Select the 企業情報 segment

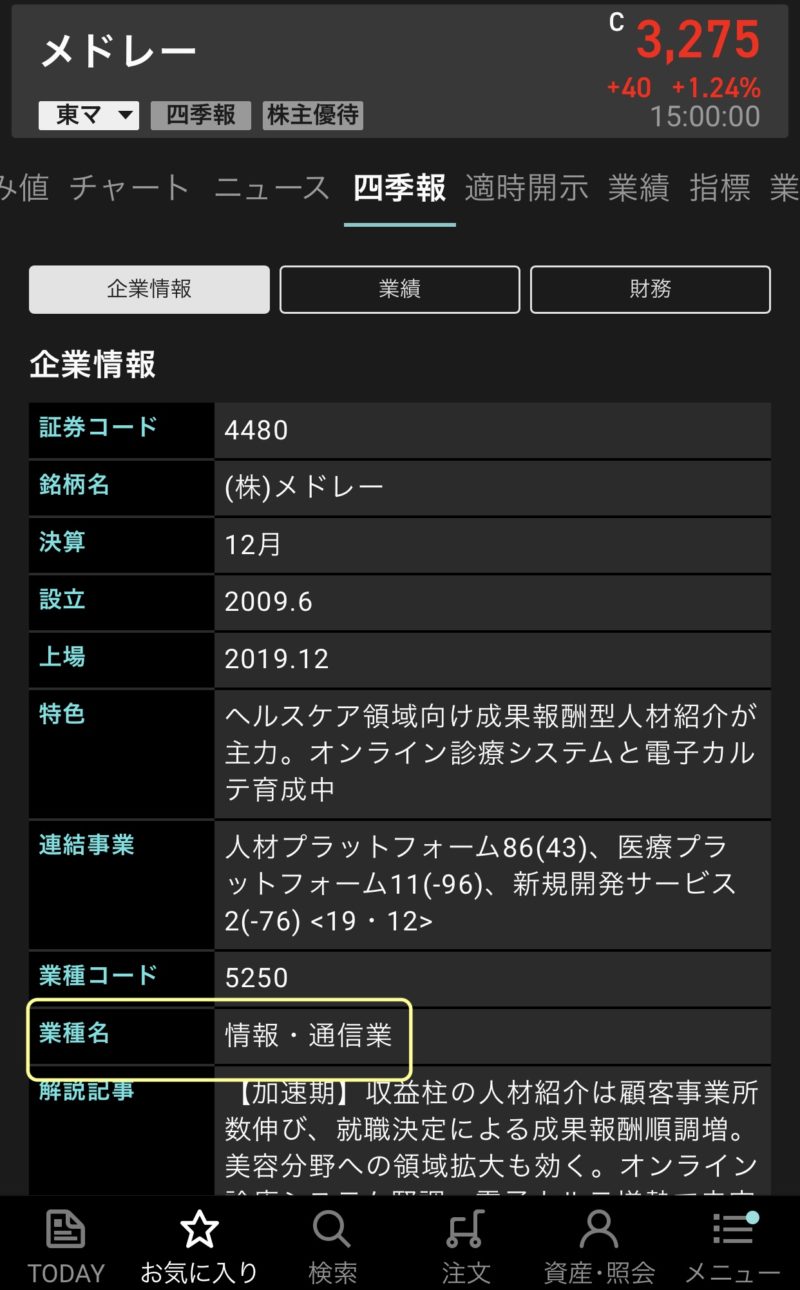[149, 289]
